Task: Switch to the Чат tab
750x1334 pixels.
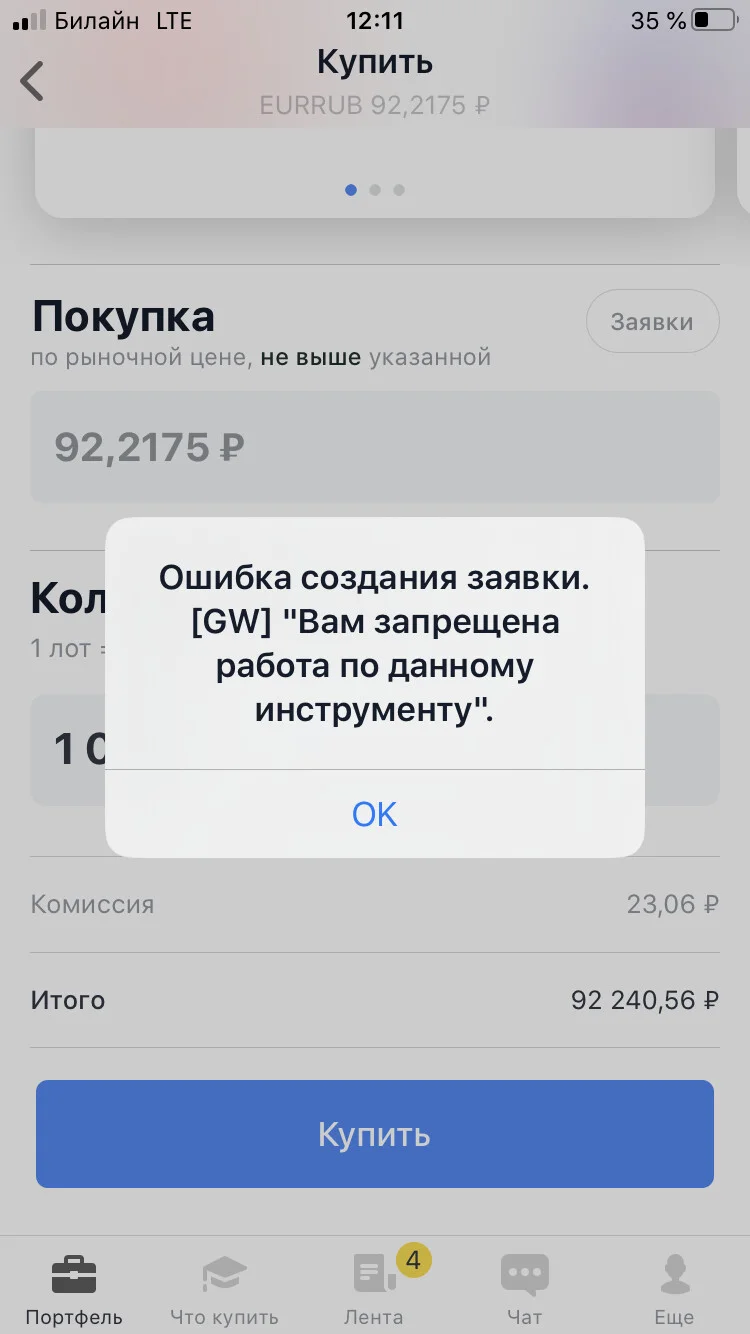Action: 524,1289
